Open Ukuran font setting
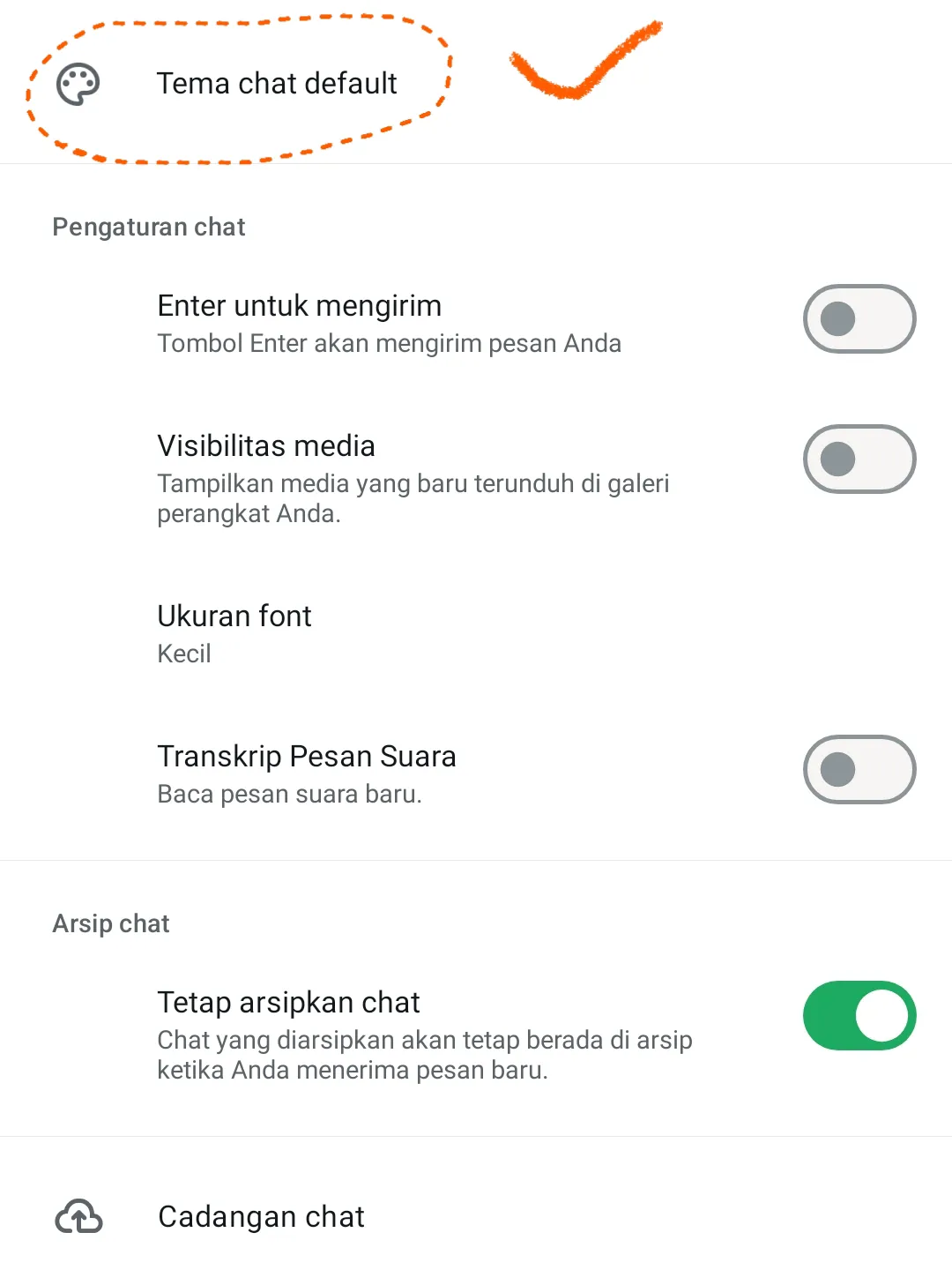Image resolution: width=952 pixels, height=1270 pixels. point(234,633)
